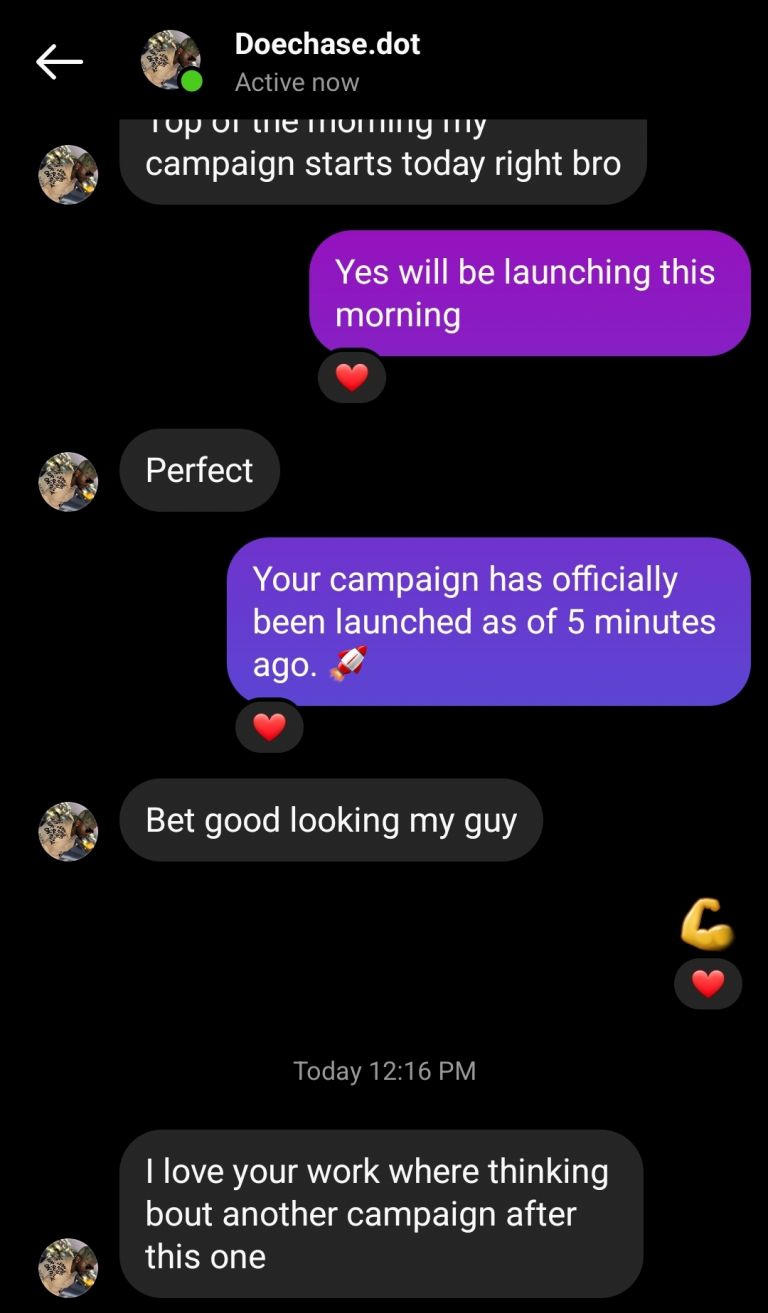768x1313 pixels.
Task: View heart reaction on the campaign launched message
Action: coord(269,727)
